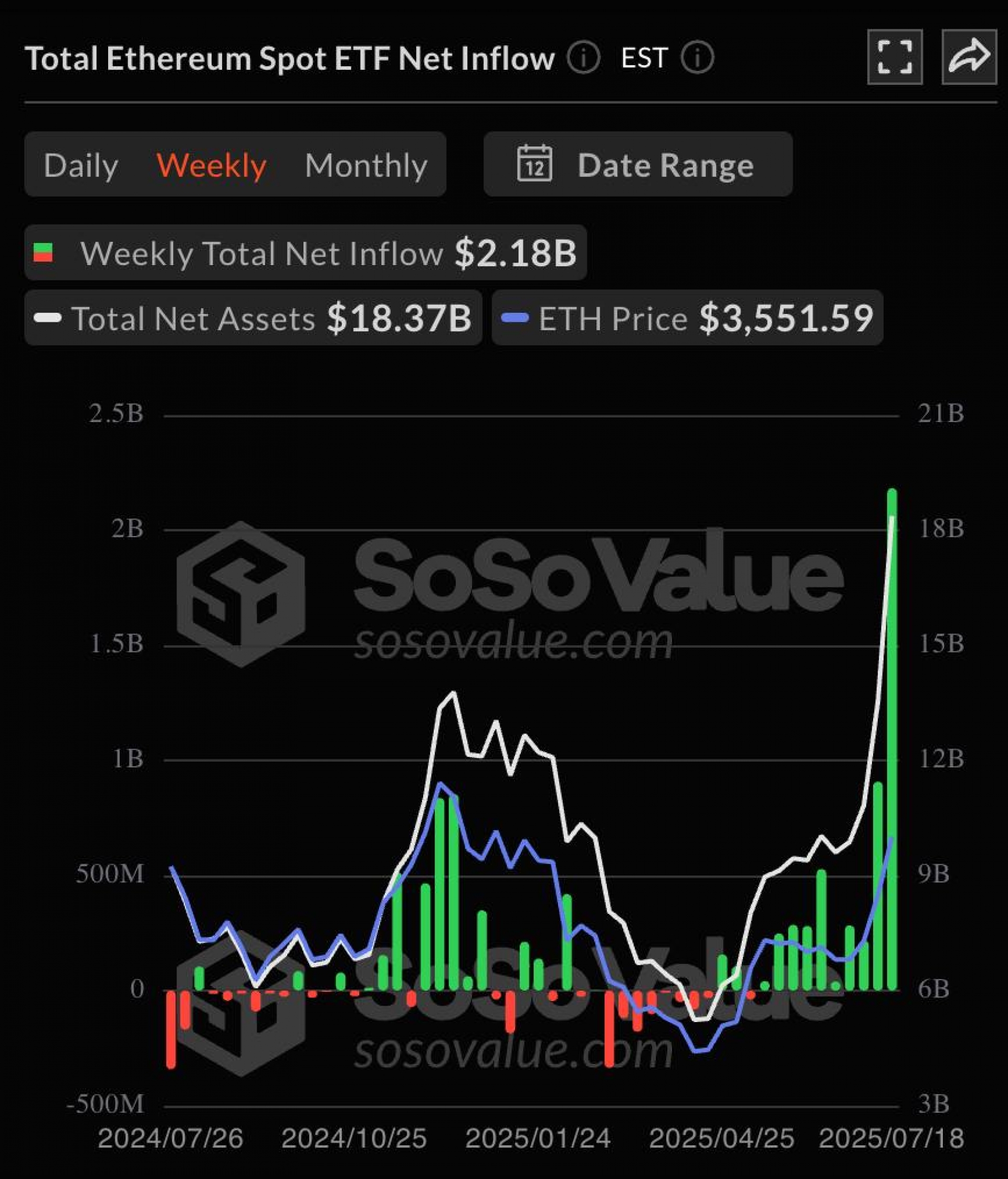Expand the chart to fullscreen
Image resolution: width=1008 pixels, height=1179 pixels.
click(x=894, y=57)
